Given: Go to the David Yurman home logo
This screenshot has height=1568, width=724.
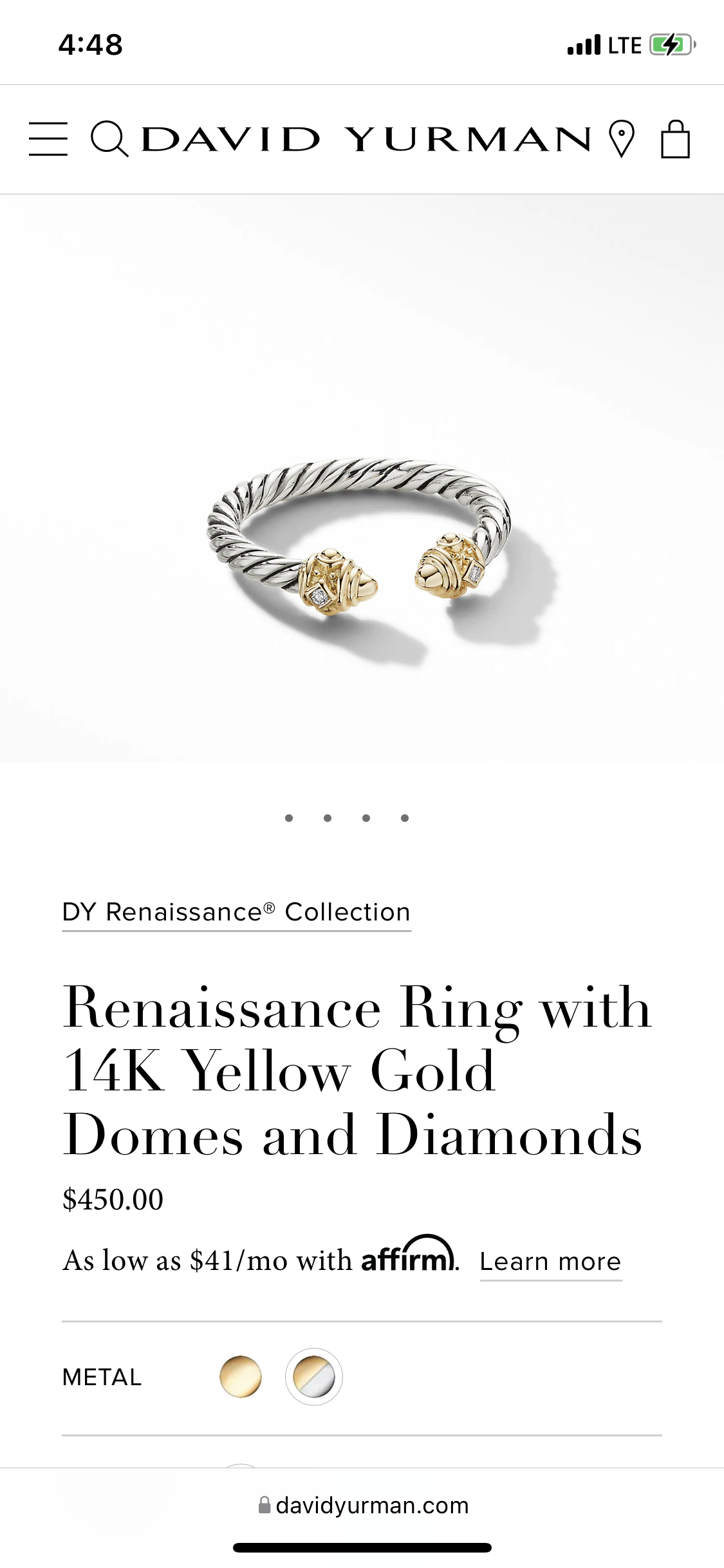Looking at the screenshot, I should tap(365, 139).
